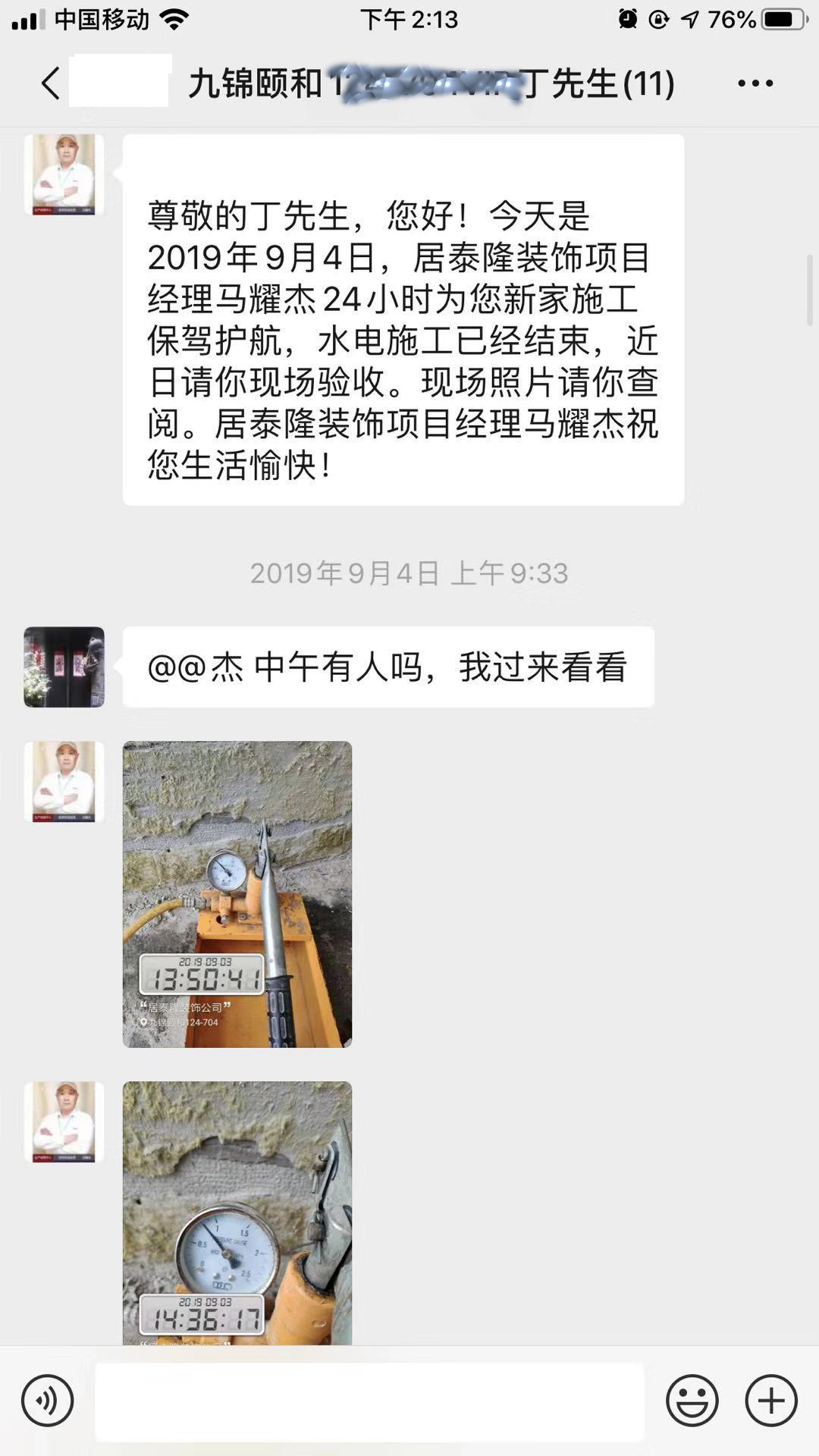Tap the message input field
Image resolution: width=819 pixels, height=1456 pixels.
click(369, 1401)
